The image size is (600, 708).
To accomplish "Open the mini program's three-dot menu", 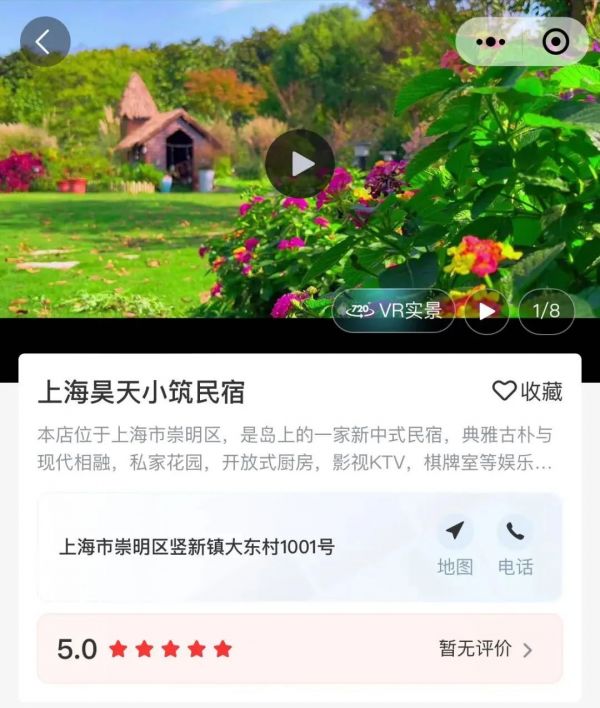I will pyautogui.click(x=491, y=42).
